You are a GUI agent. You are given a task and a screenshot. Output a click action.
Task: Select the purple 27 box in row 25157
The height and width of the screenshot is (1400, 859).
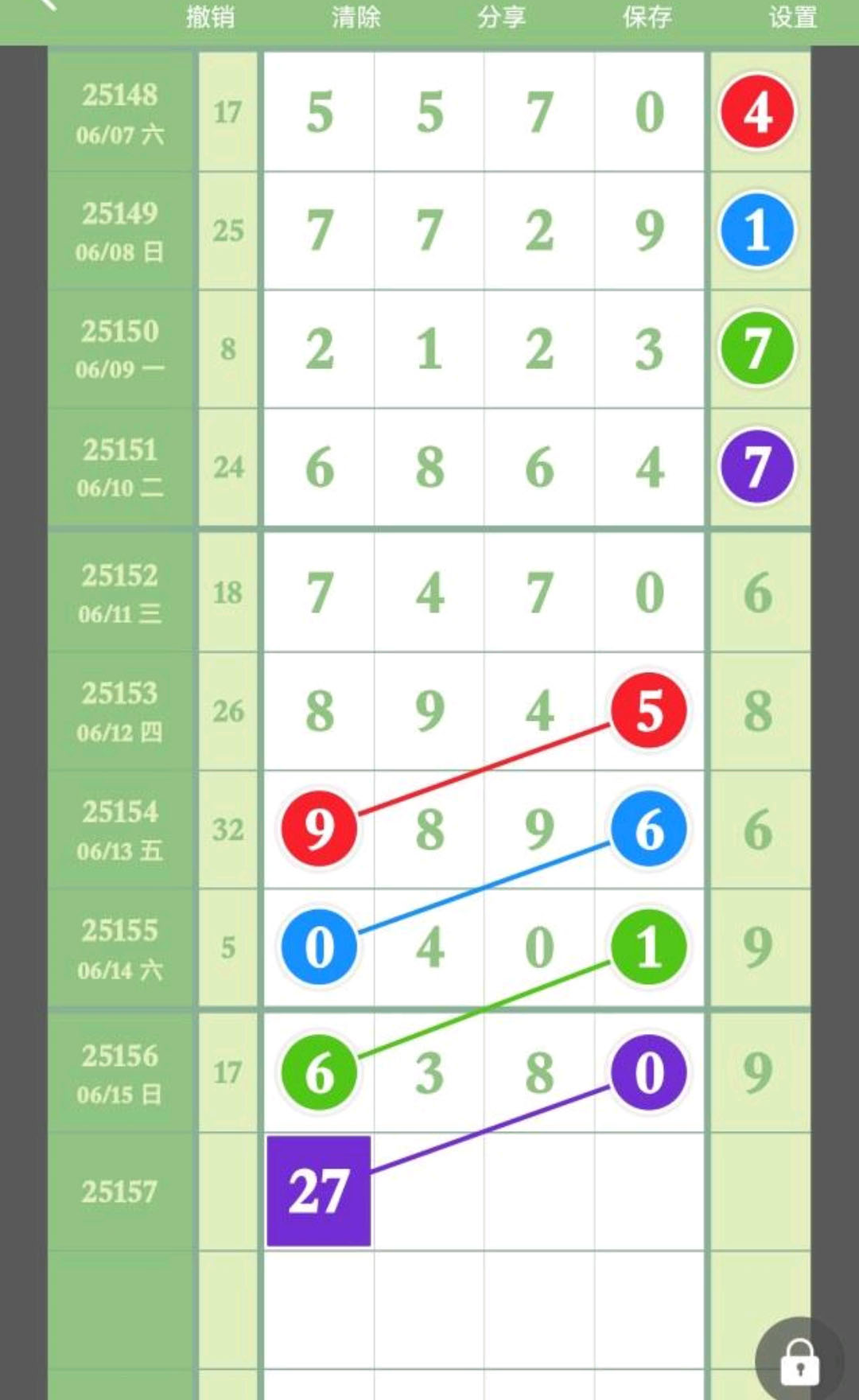[x=318, y=1191]
